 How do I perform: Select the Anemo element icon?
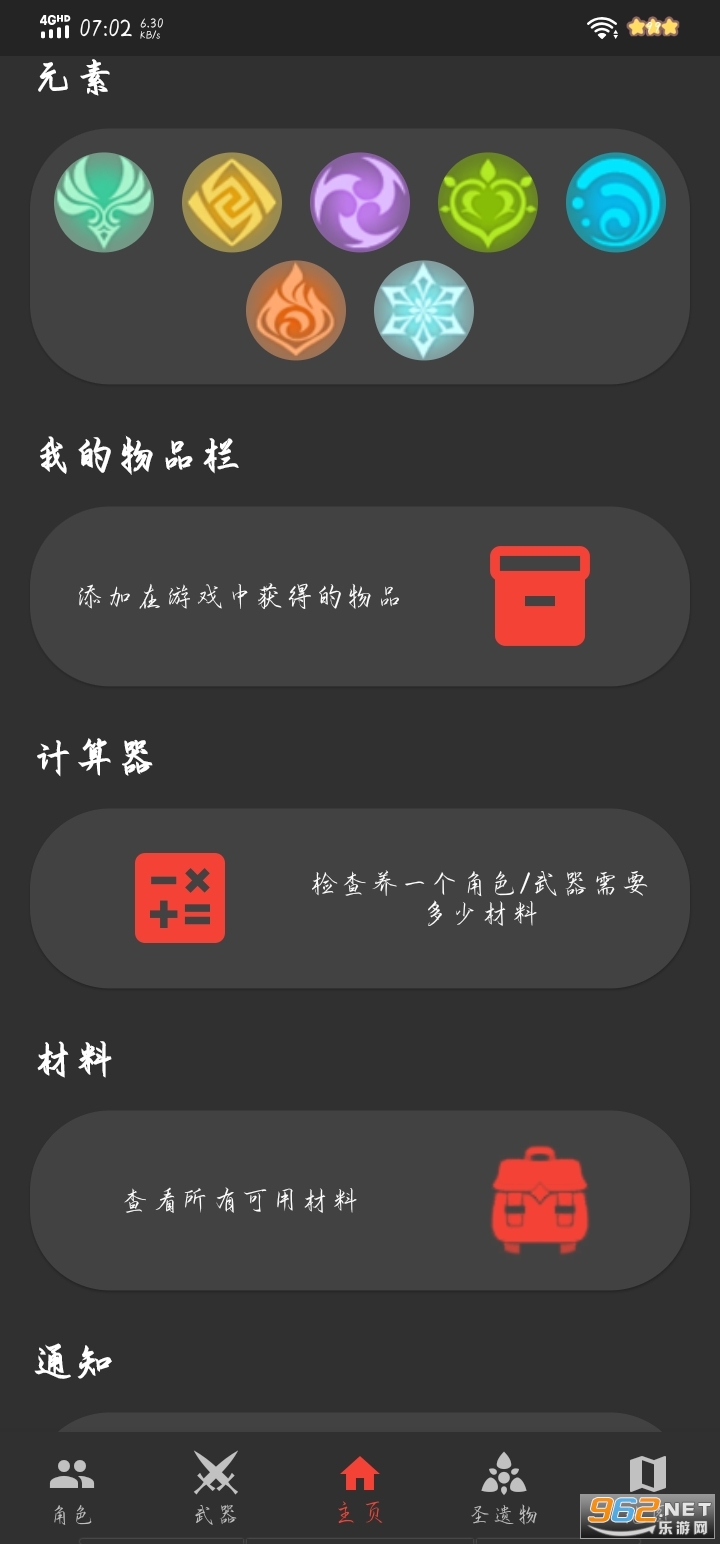click(x=104, y=202)
